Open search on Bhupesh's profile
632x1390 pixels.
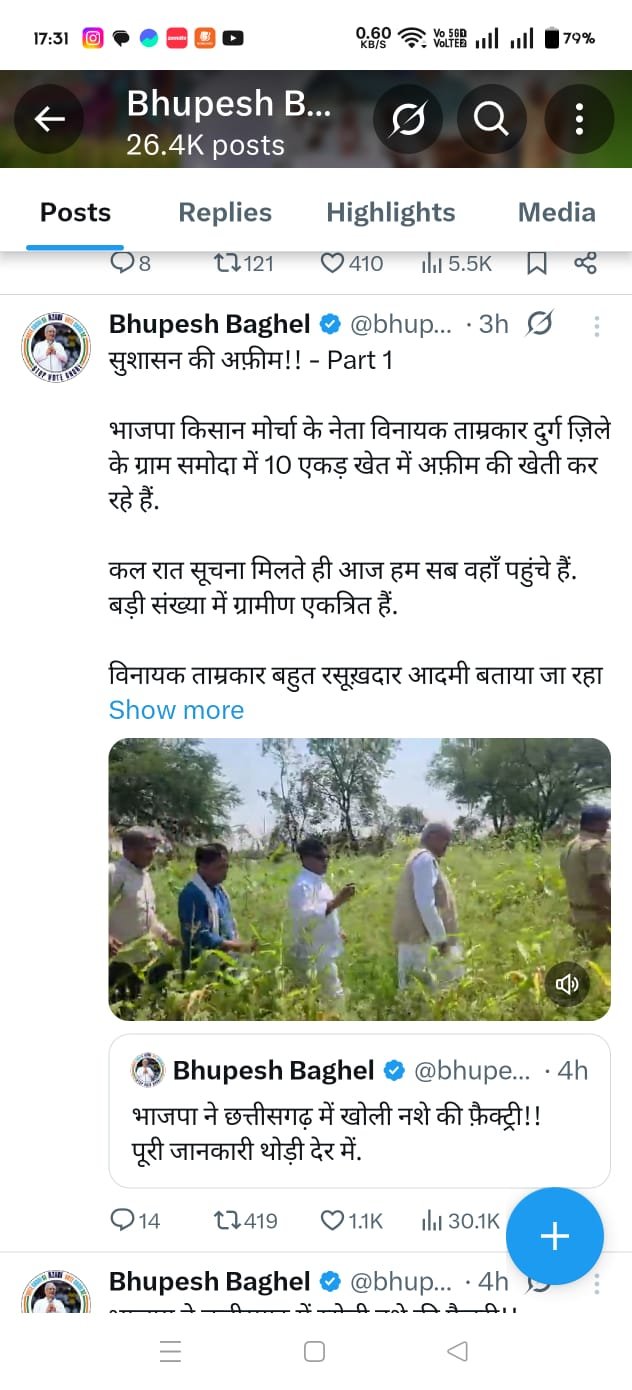[x=491, y=120]
